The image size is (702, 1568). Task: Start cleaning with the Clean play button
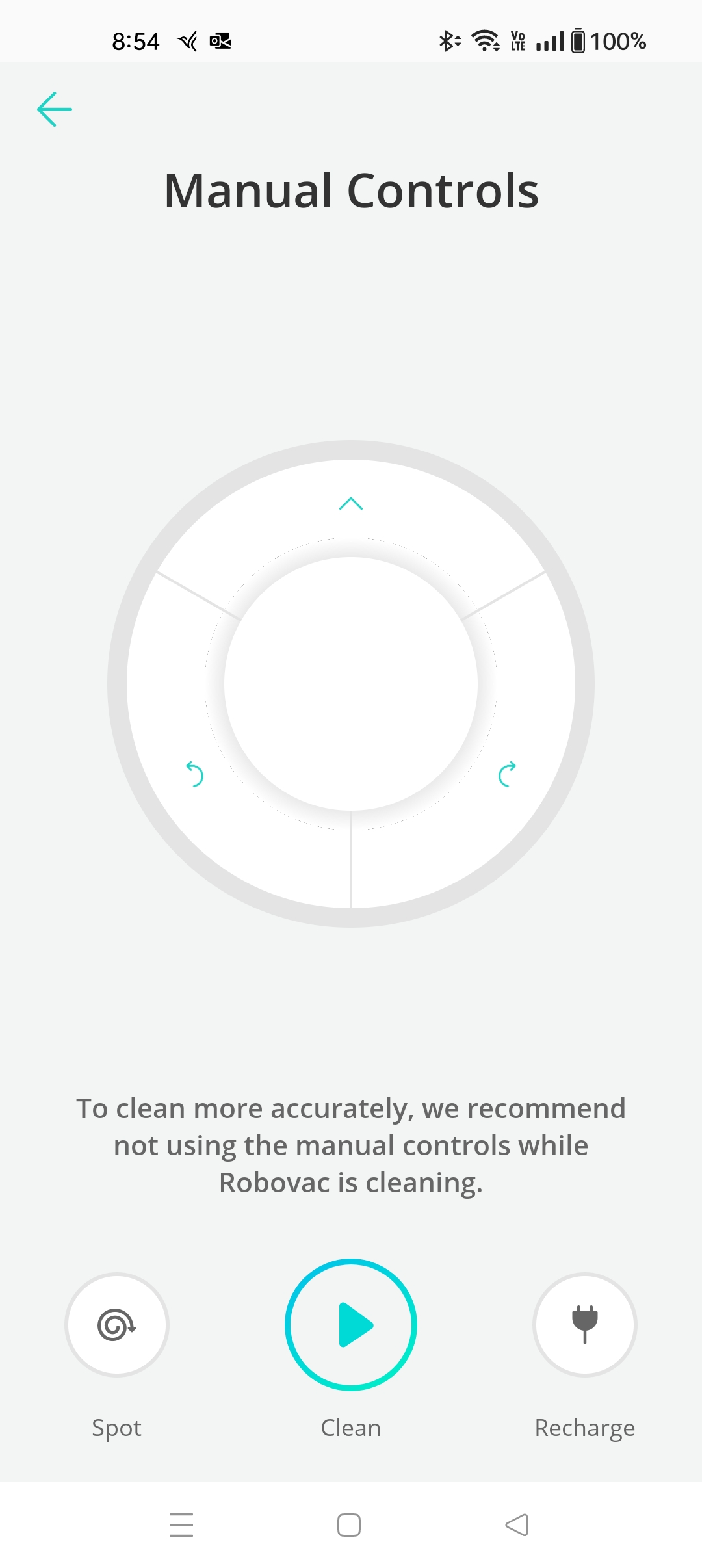[351, 1325]
